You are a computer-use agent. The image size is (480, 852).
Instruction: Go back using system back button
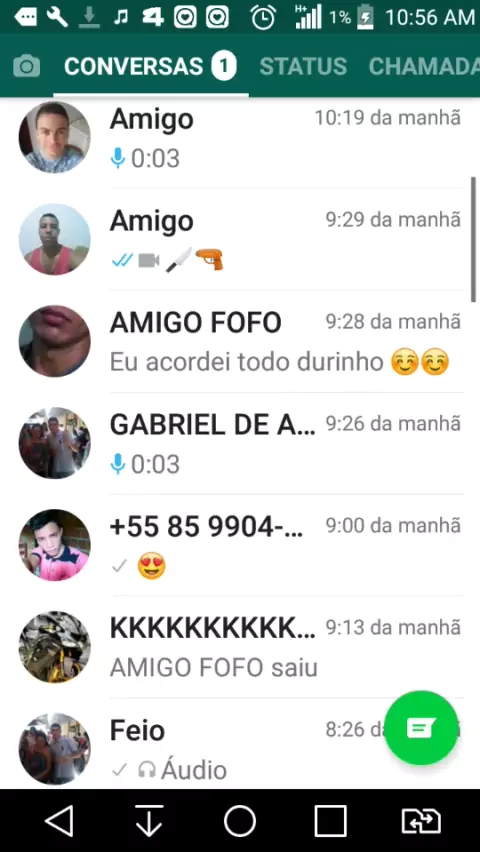pos(59,820)
